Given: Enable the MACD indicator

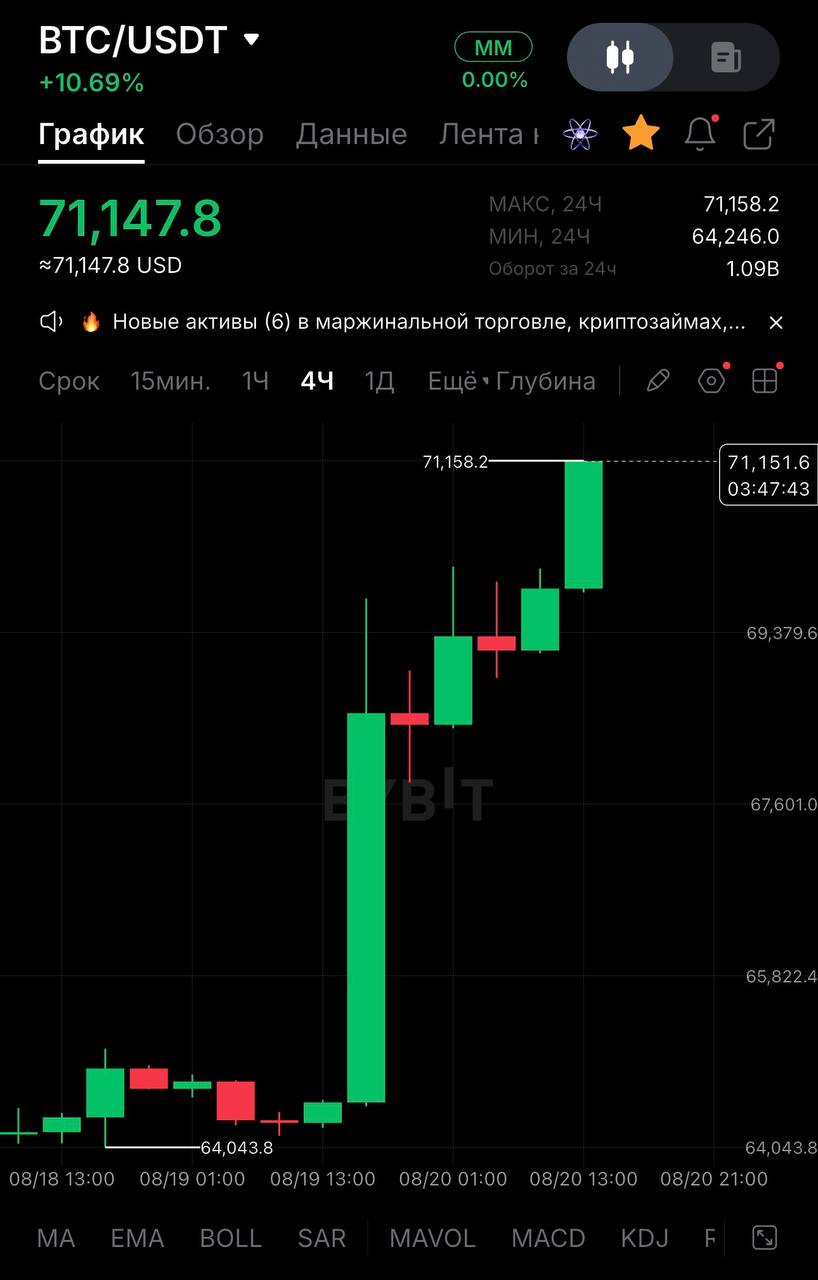Looking at the screenshot, I should 548,1238.
